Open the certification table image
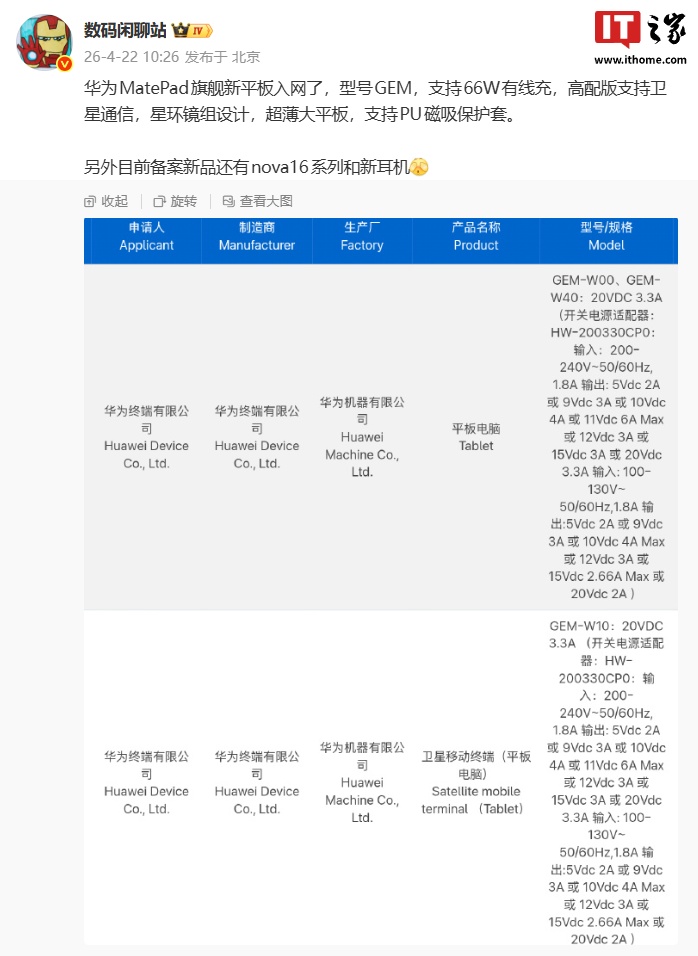 (x=380, y=580)
